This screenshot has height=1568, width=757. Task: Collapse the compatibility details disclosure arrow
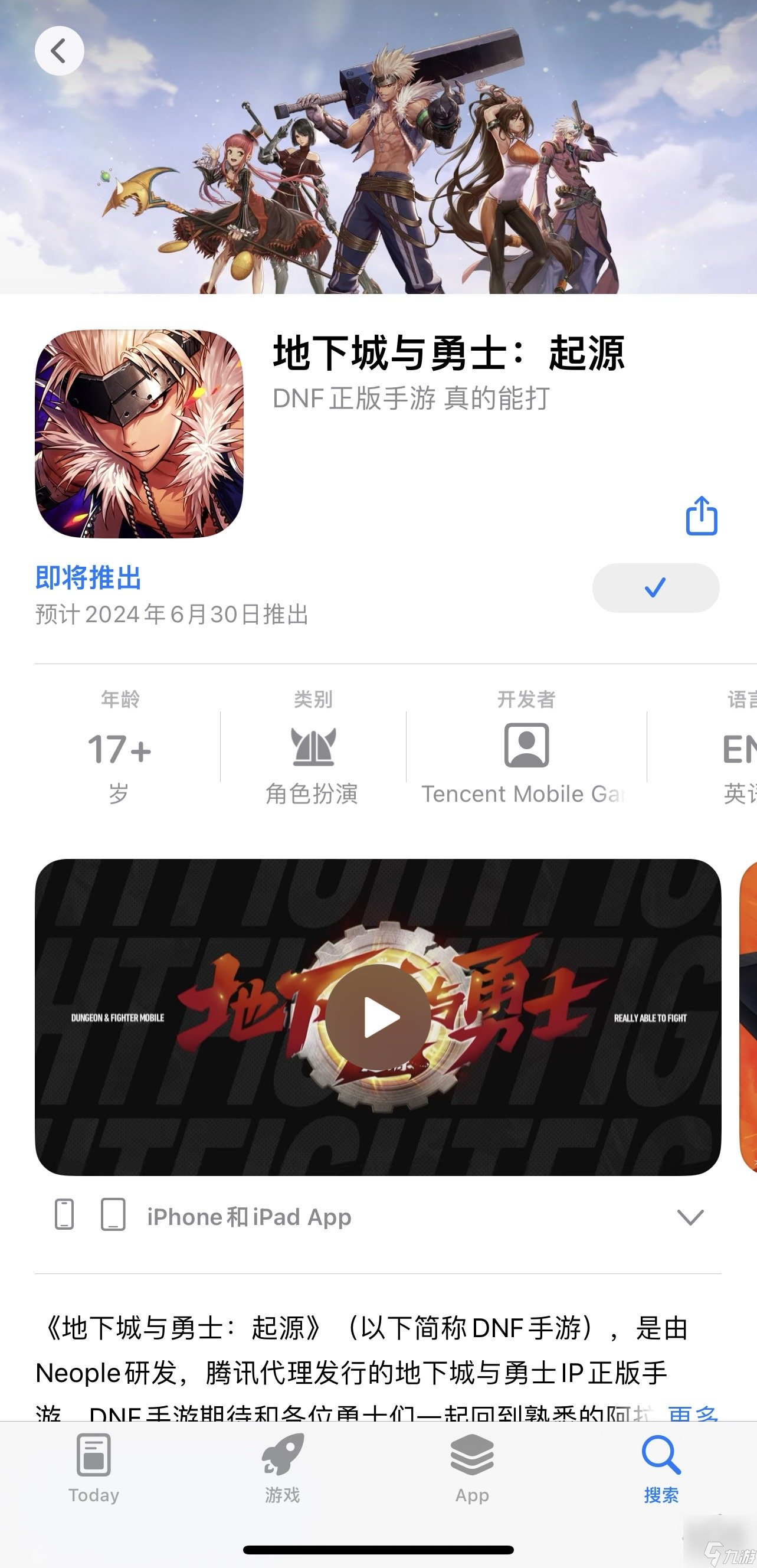tap(690, 1217)
